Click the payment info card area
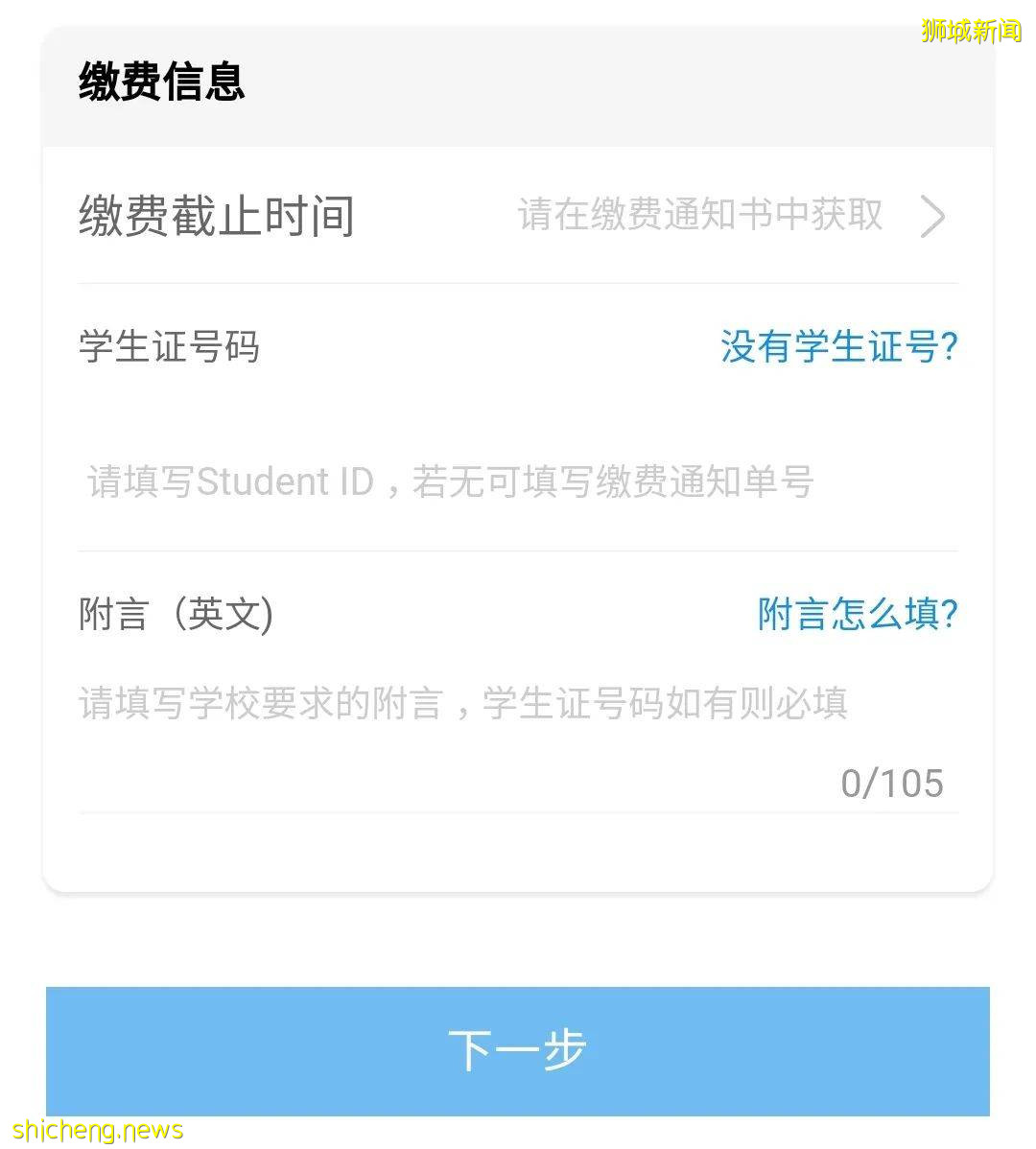1036x1149 pixels. 518,460
